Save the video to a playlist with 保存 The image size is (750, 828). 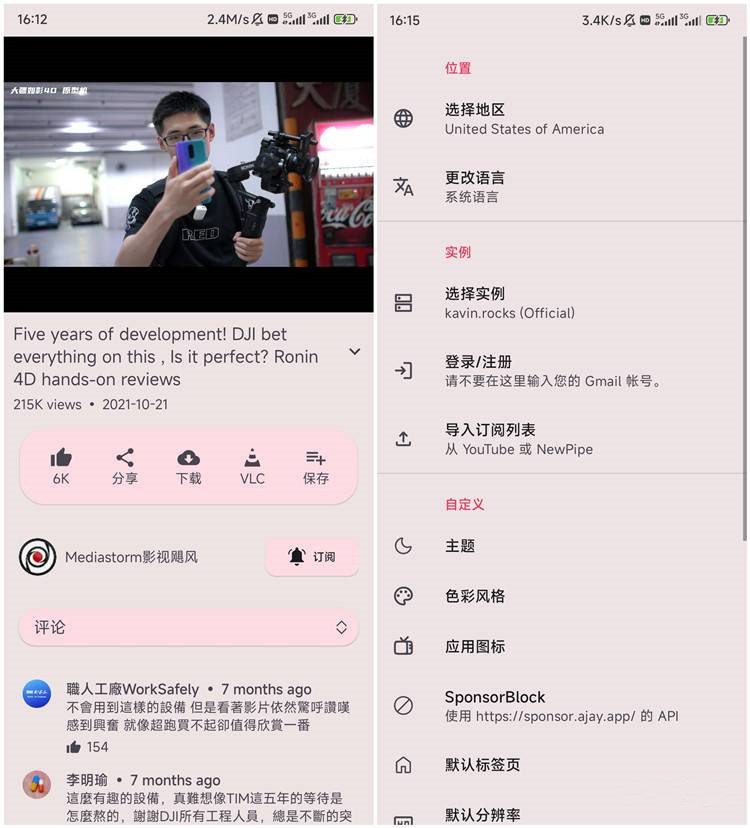click(316, 466)
